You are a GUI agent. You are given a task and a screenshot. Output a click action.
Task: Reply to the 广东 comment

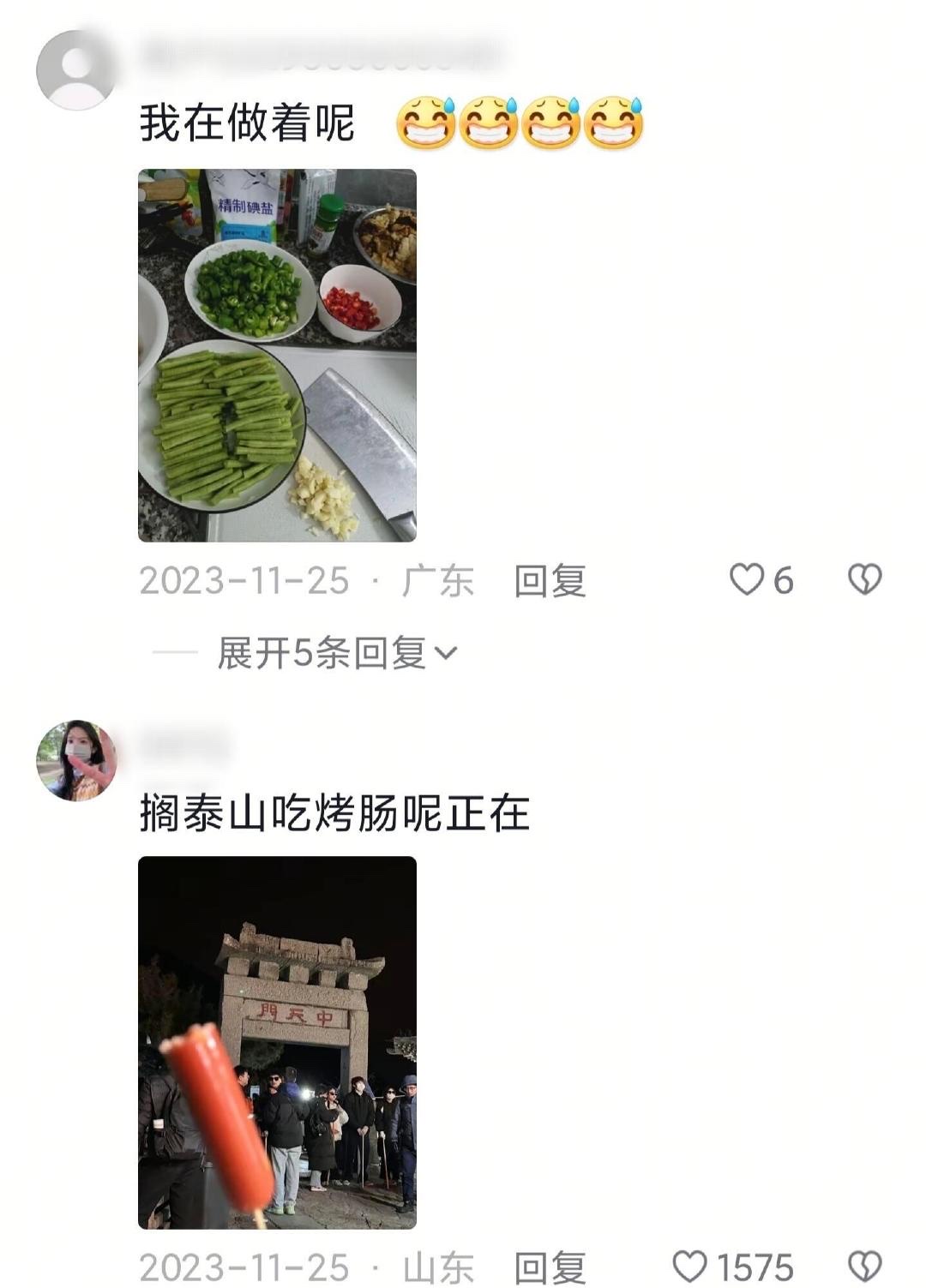click(550, 581)
